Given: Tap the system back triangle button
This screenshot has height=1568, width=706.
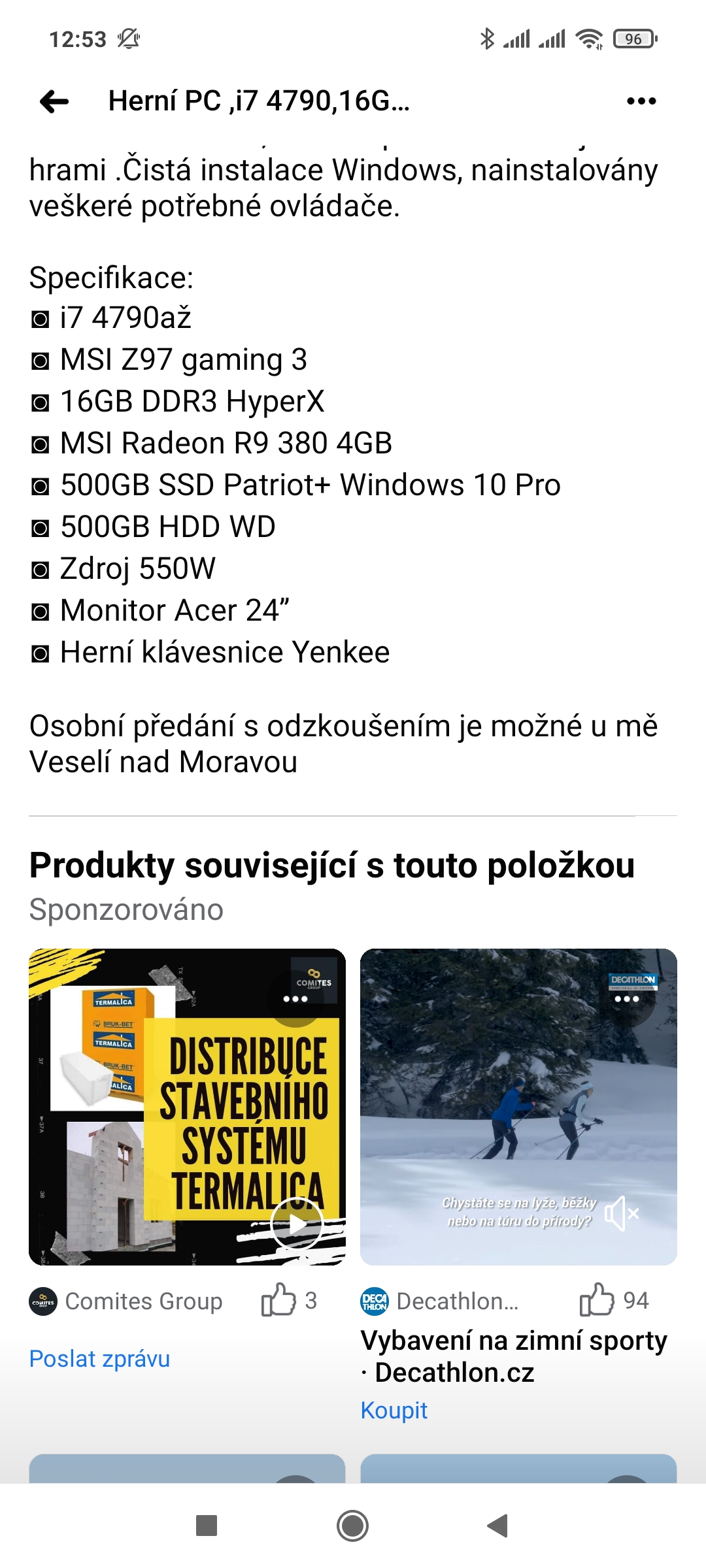Looking at the screenshot, I should tap(498, 1526).
